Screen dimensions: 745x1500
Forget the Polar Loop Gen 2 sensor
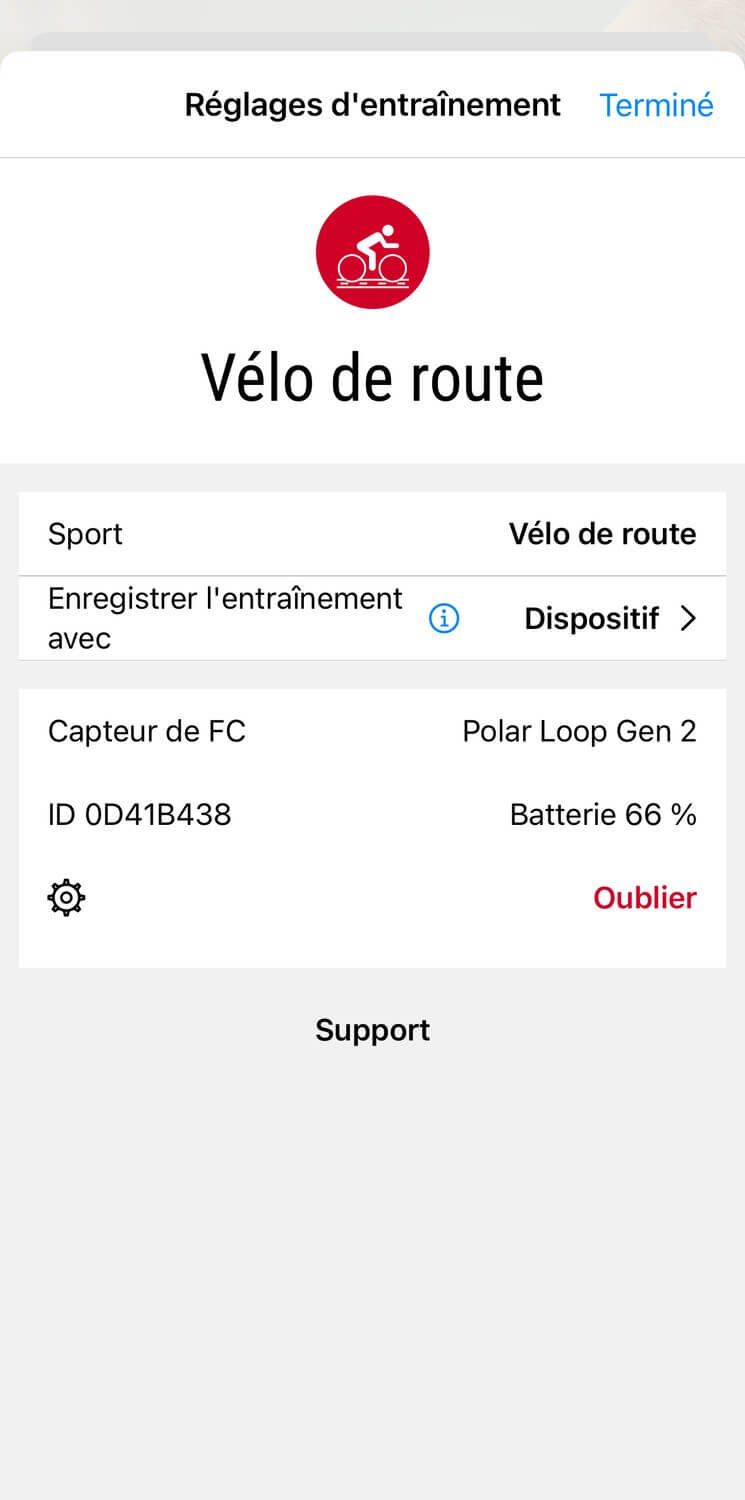click(644, 898)
